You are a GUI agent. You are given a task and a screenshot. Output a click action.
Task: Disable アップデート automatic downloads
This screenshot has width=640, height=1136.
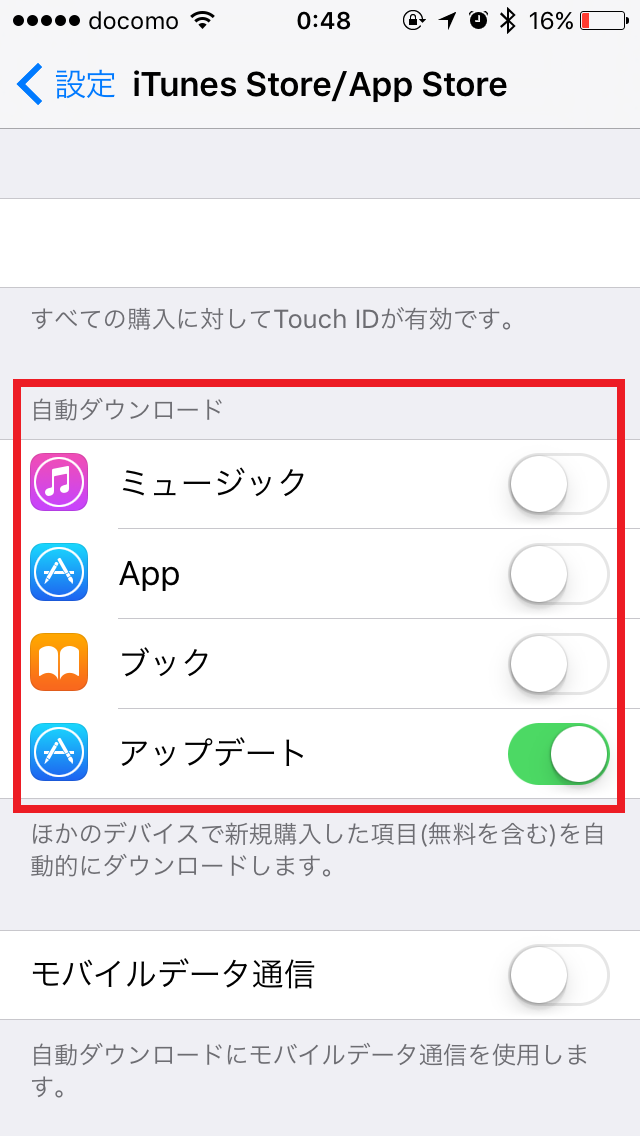(x=558, y=754)
